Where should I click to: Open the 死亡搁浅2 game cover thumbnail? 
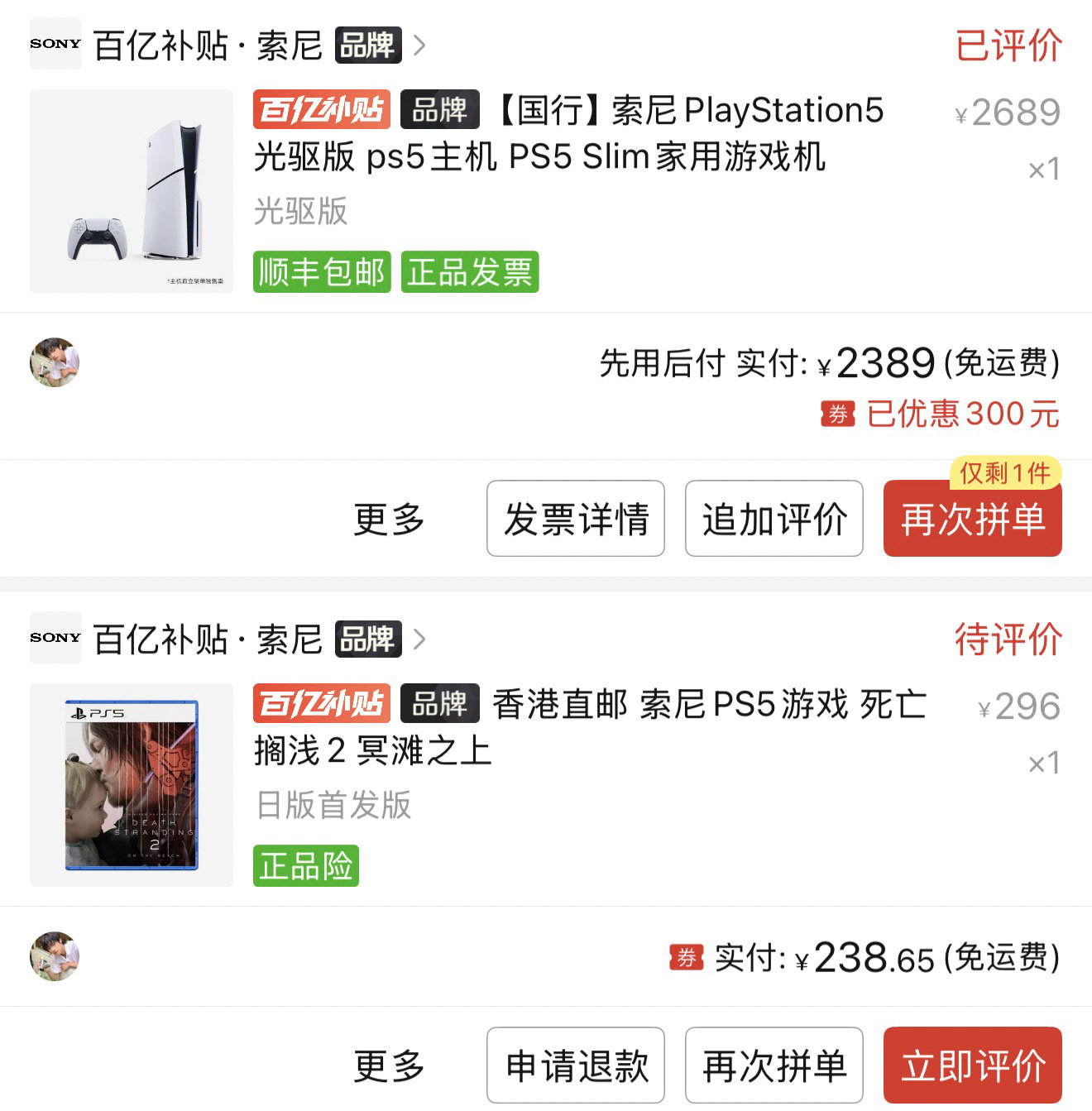point(132,785)
